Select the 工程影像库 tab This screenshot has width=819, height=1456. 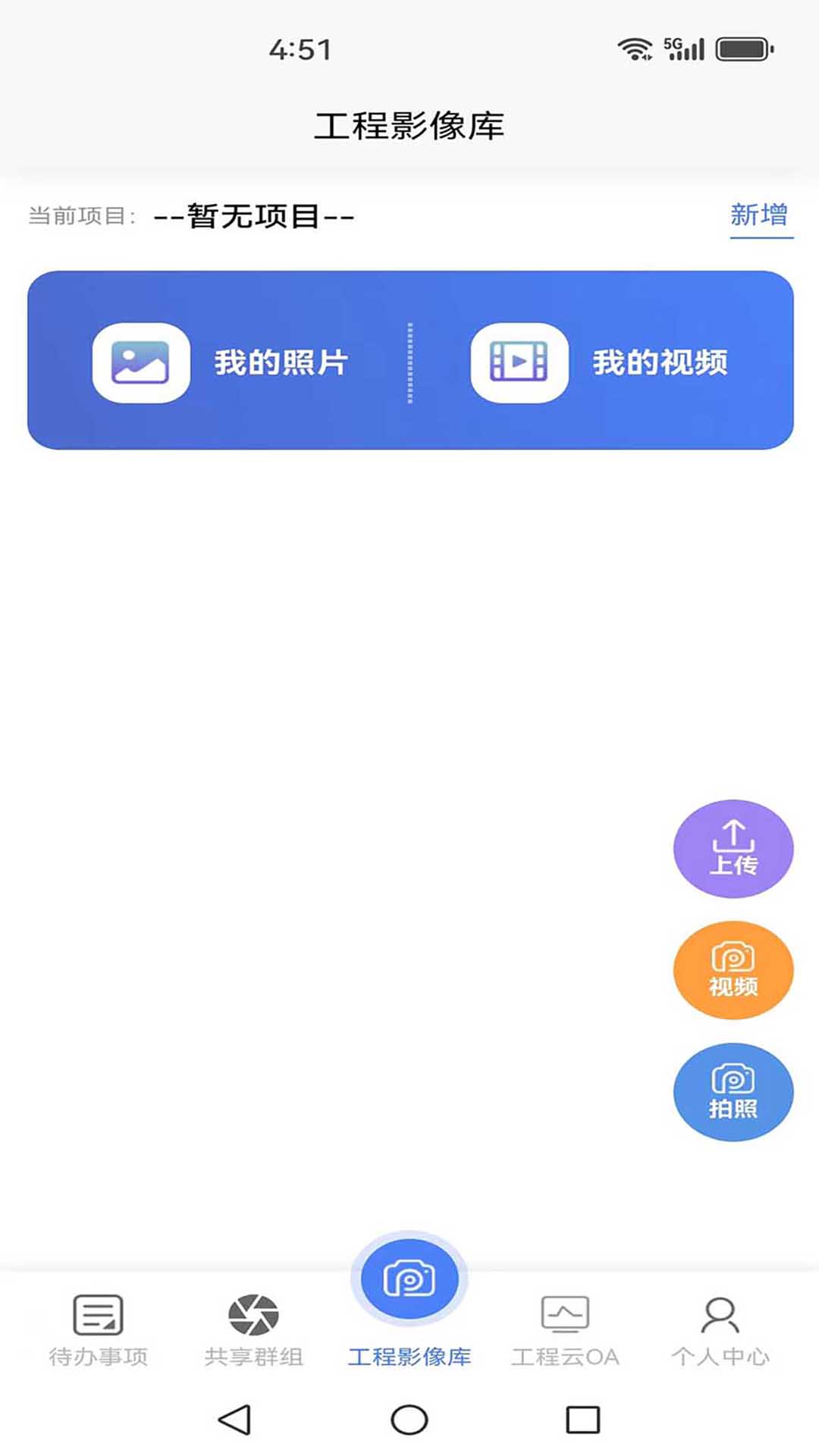pyautogui.click(x=409, y=1304)
